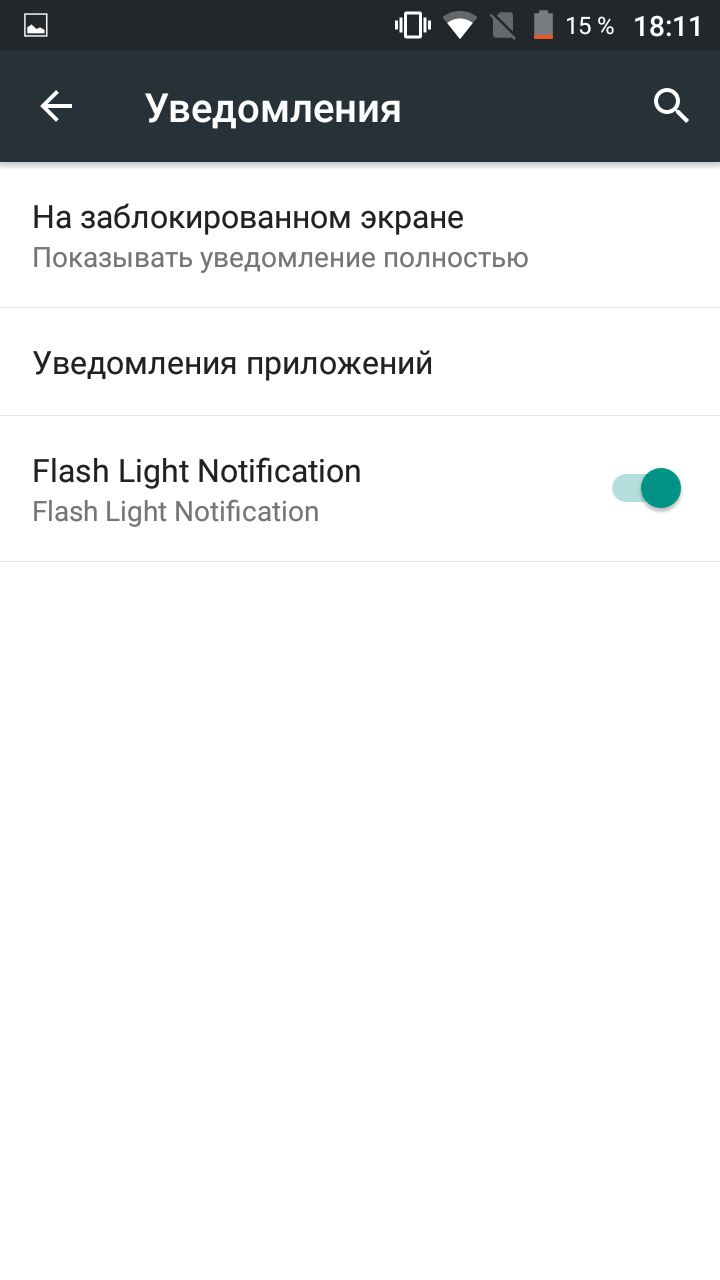Viewport: 720px width, 1280px height.
Task: Open the На заблокированном экране setting
Action: (360, 236)
